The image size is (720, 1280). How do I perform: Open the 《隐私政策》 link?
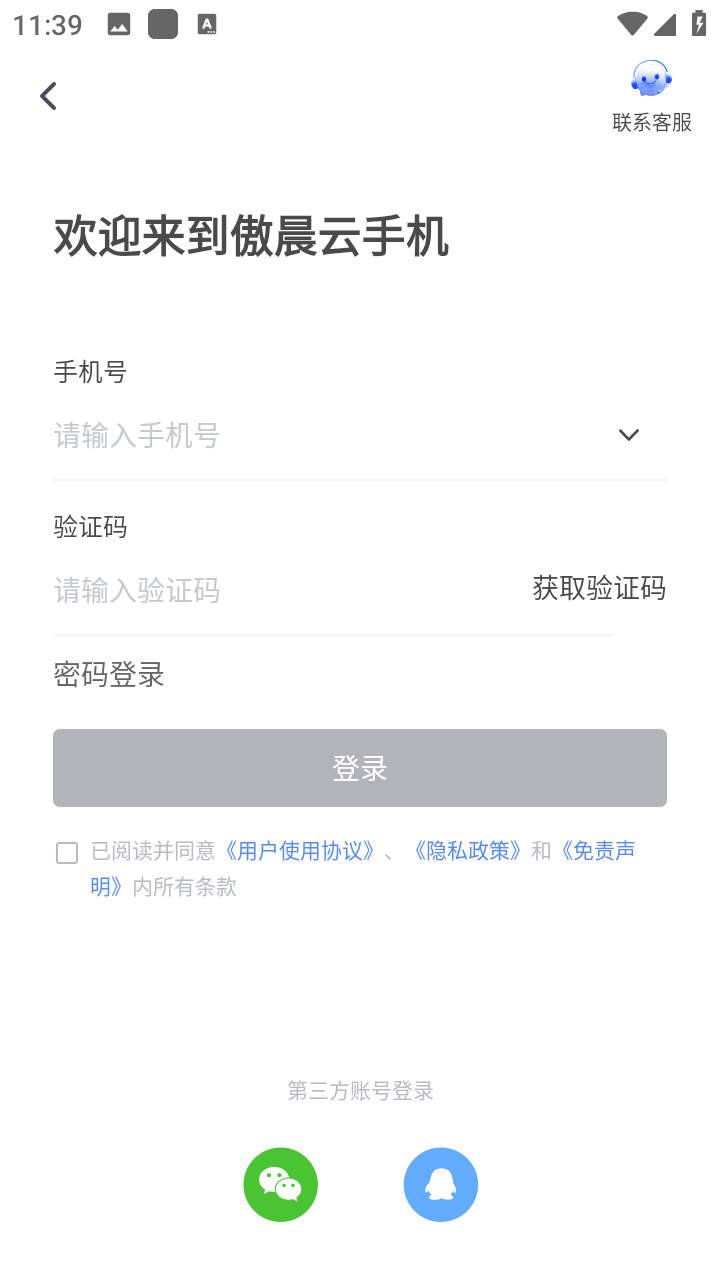click(x=468, y=851)
